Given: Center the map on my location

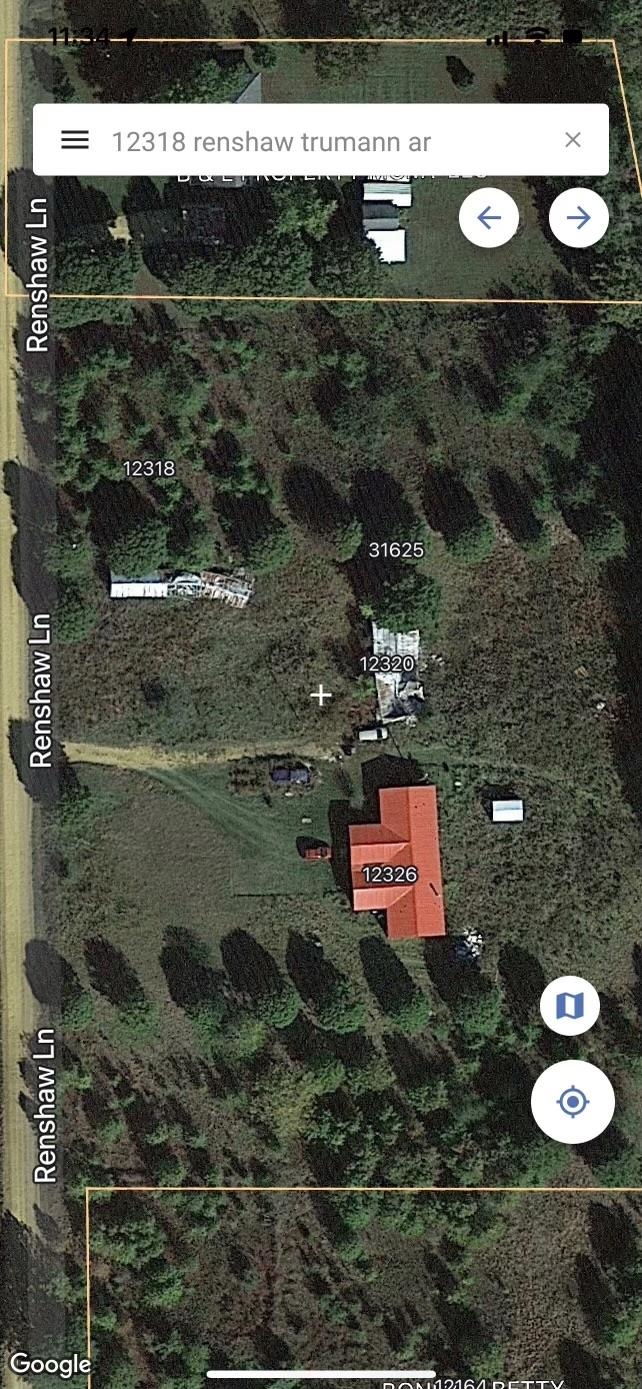Looking at the screenshot, I should tap(572, 1102).
